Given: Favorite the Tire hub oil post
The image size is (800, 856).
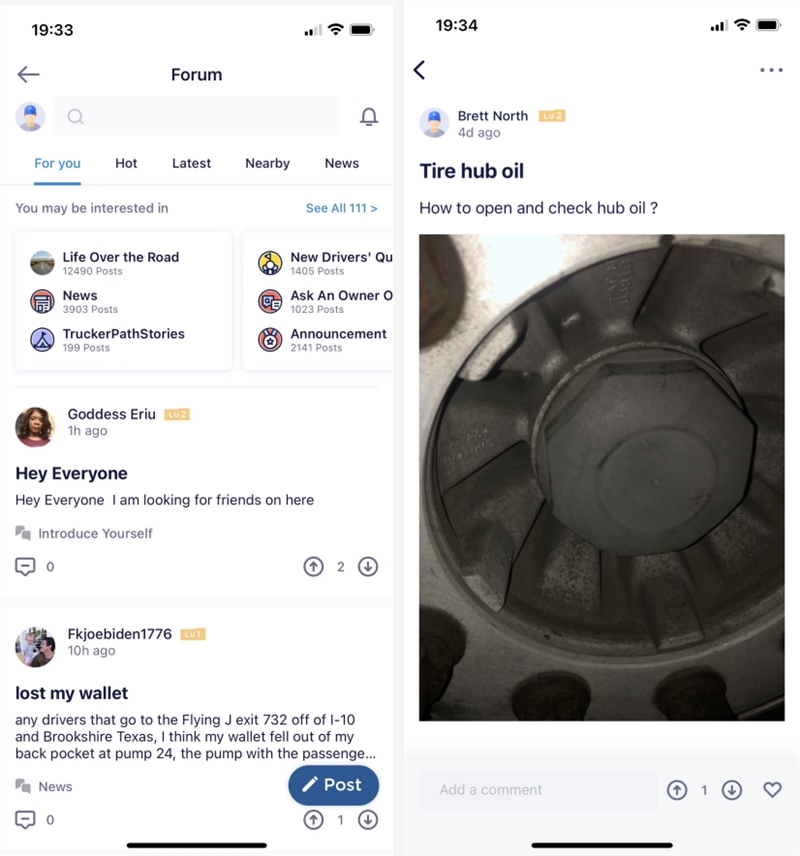Looking at the screenshot, I should click(x=772, y=790).
